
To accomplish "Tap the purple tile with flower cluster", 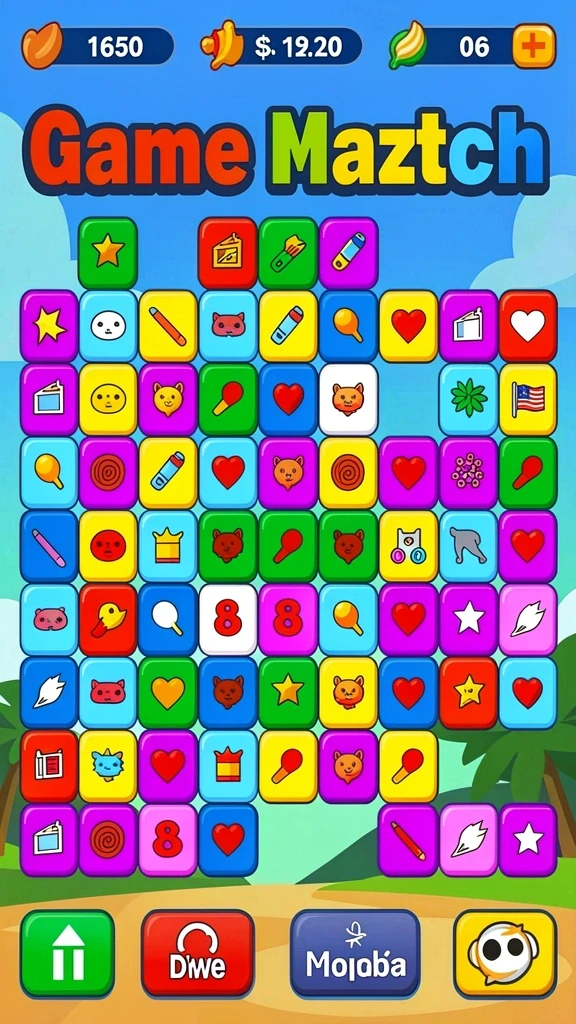I will click(x=468, y=473).
